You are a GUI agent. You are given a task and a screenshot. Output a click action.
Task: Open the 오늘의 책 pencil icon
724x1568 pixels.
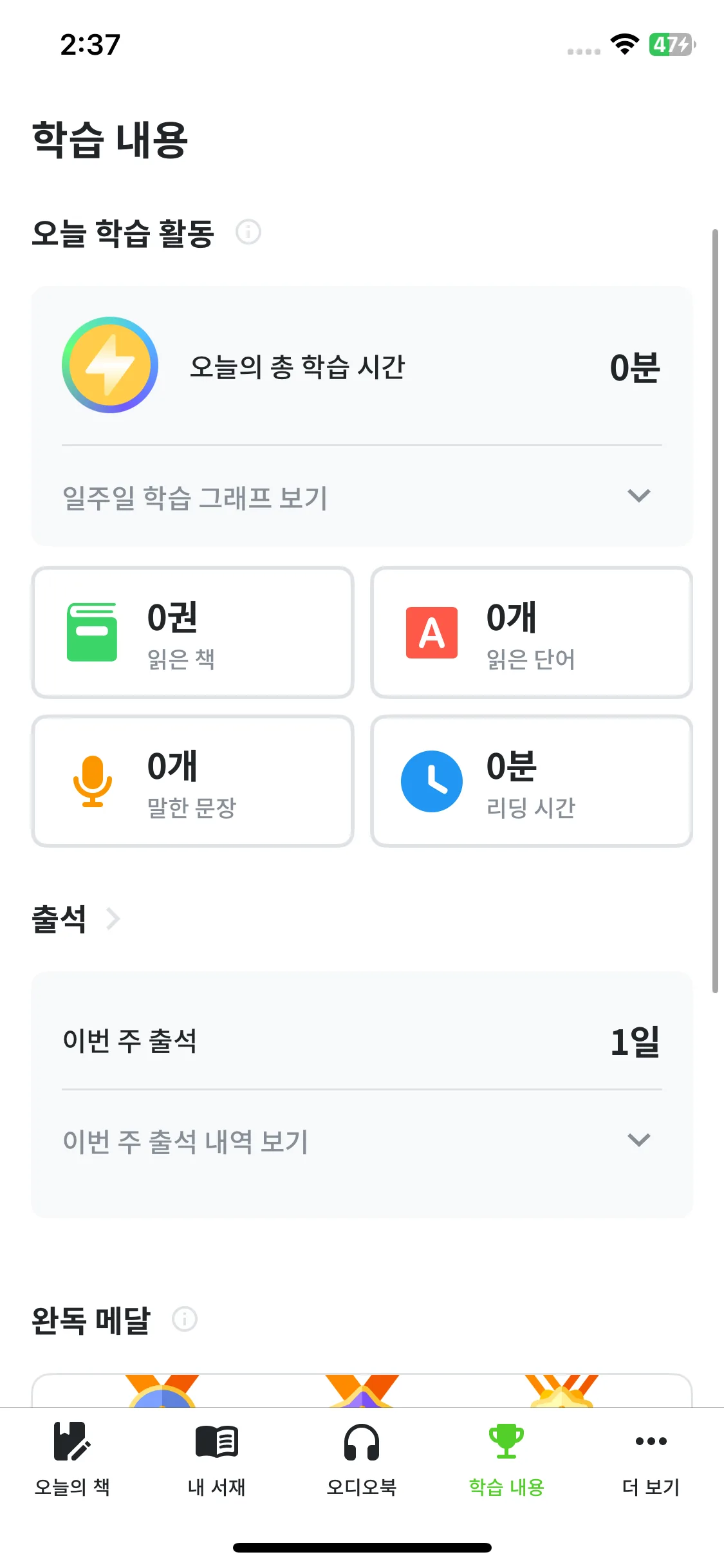point(72,1442)
